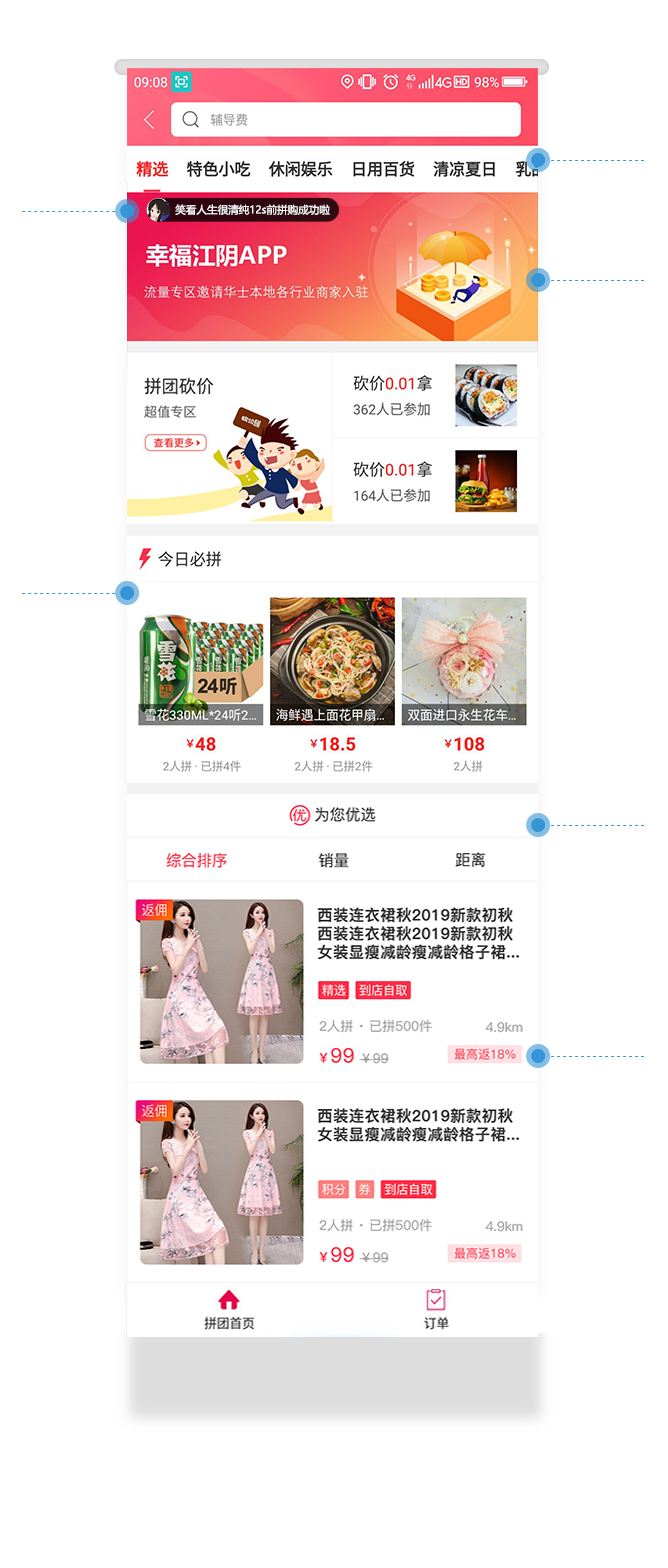Go back using the top arrow

click(149, 120)
